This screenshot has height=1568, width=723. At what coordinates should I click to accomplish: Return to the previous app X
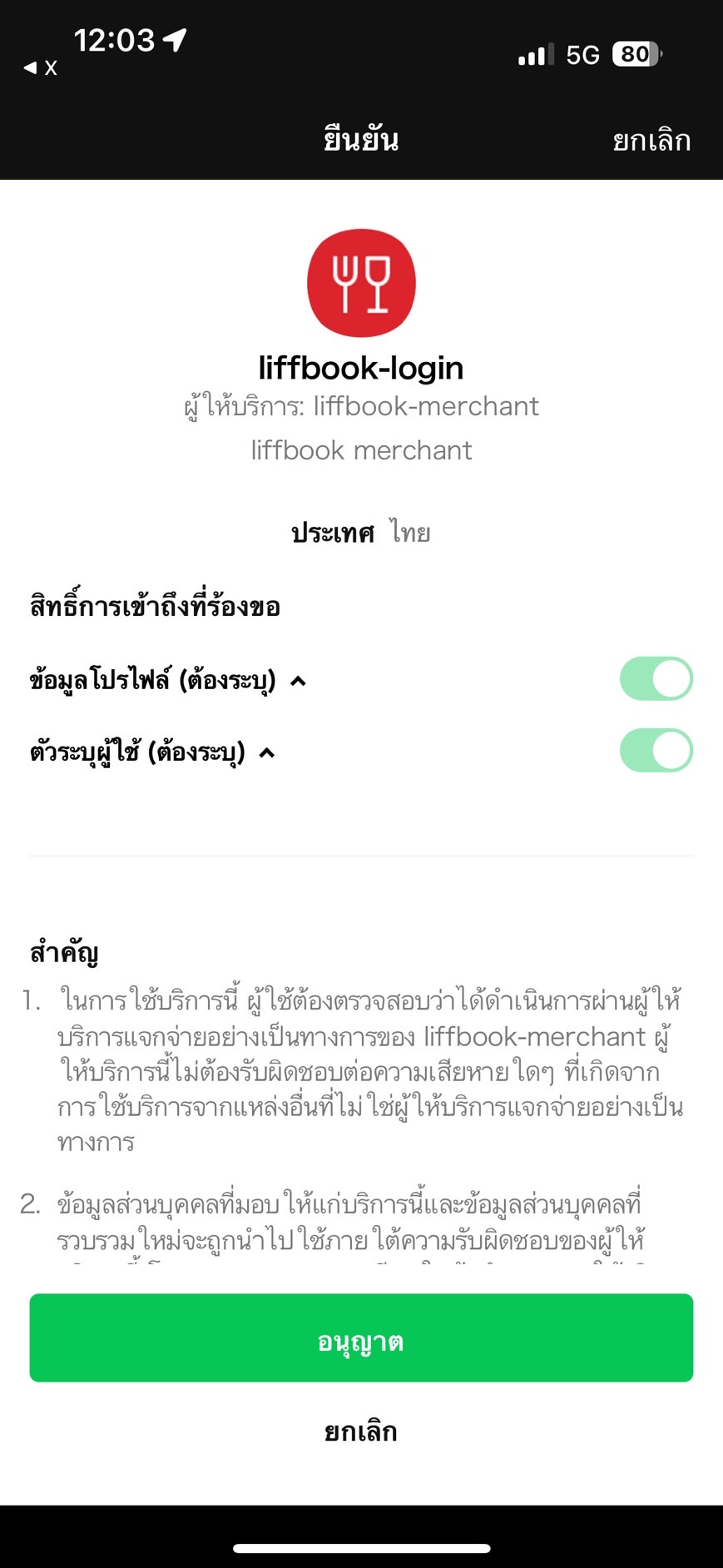(40, 67)
